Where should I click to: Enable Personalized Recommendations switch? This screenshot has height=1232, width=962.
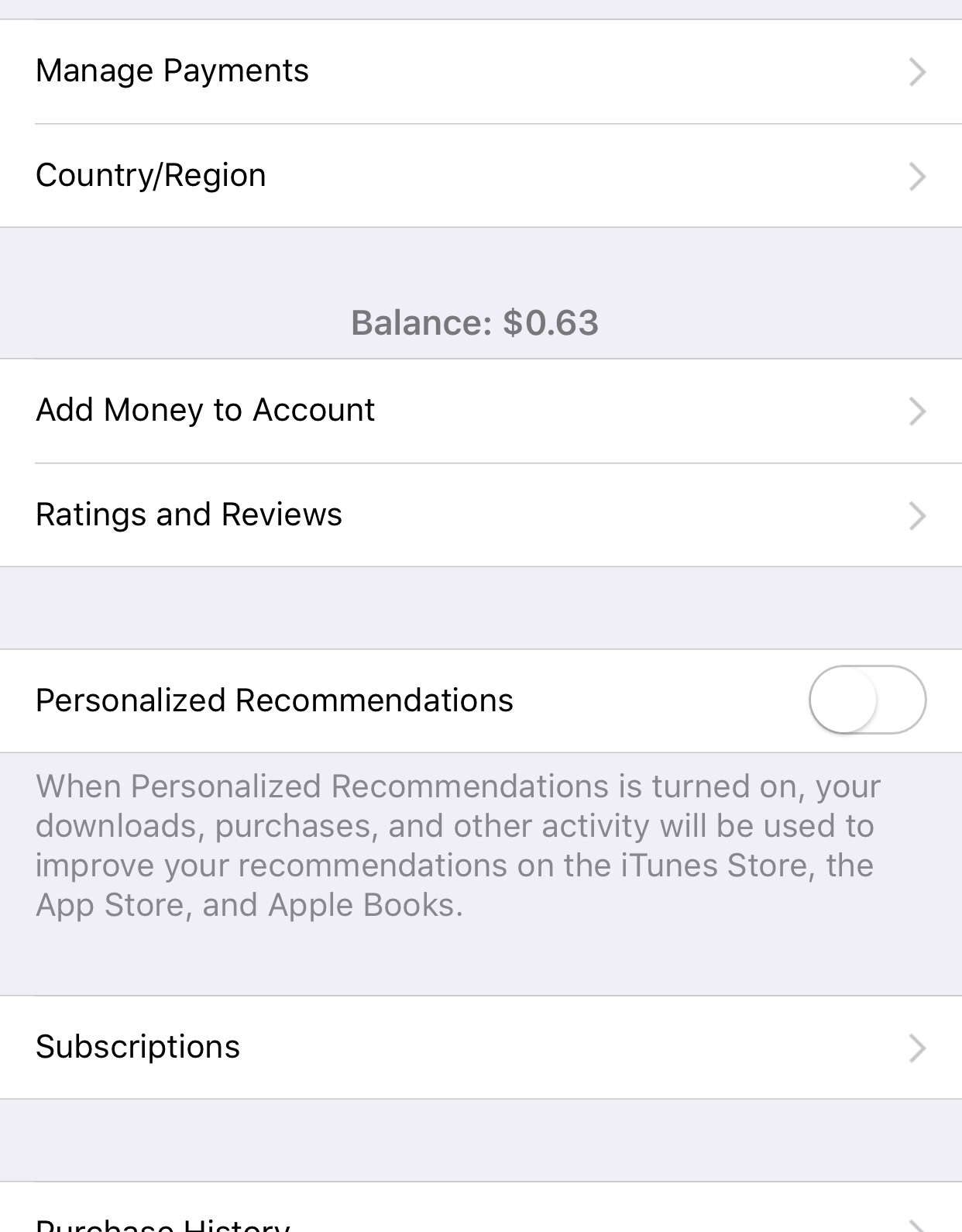867,700
